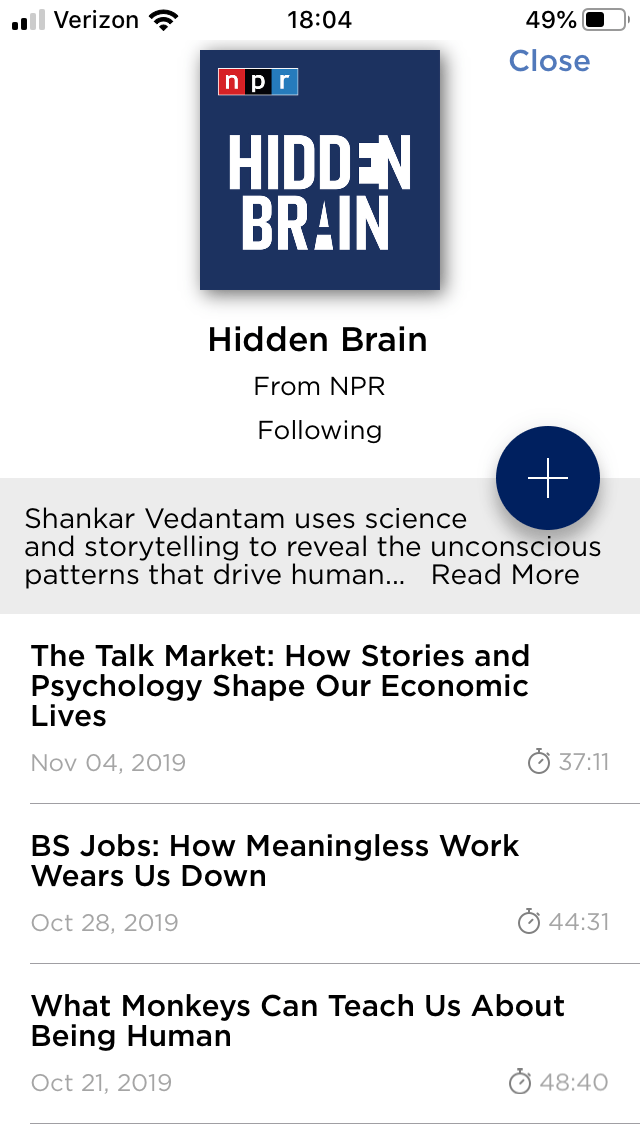Expand the description with Read More
The image size is (640, 1136).
[x=505, y=575]
